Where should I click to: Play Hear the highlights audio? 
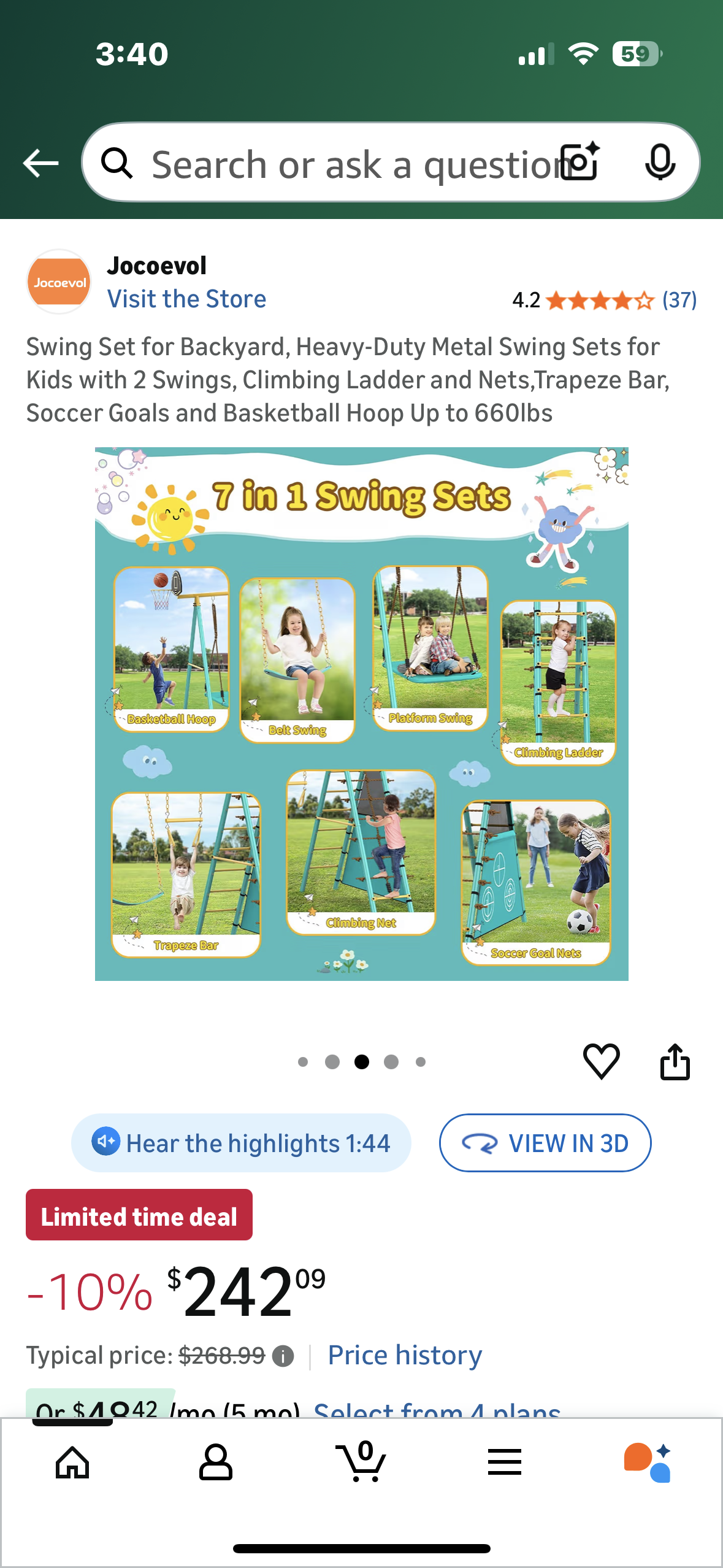coord(241,1143)
